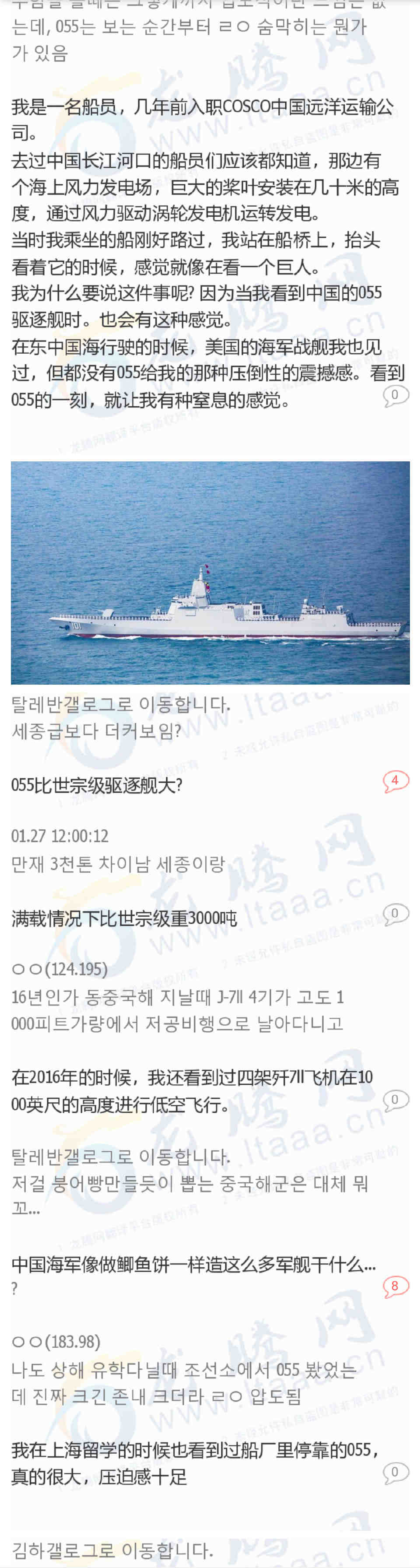Open the 4 comments on 055比世宗级驱逐舰大
The width and height of the screenshot is (420, 1568).
click(395, 781)
